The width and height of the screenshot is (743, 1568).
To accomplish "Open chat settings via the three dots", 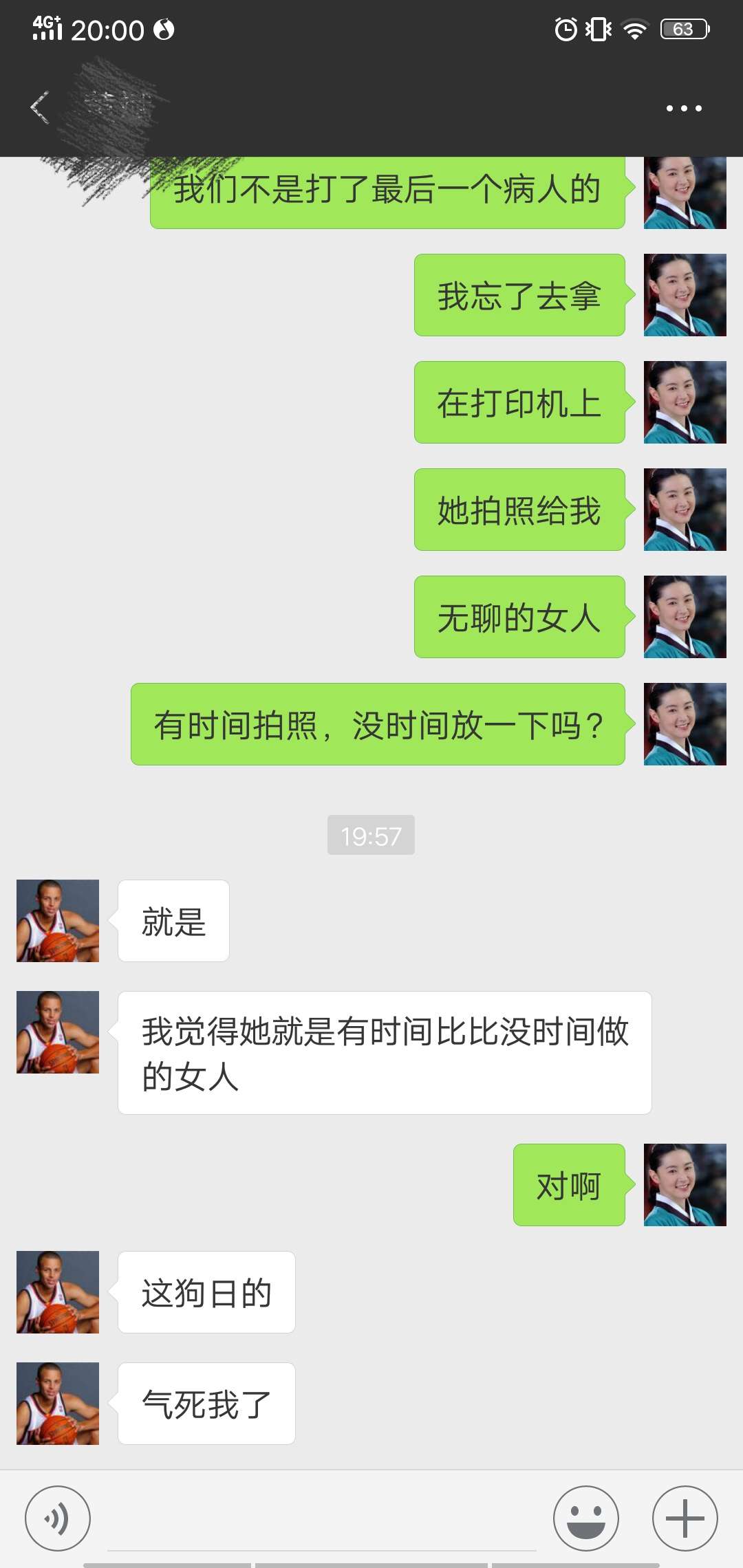I will pos(682,107).
